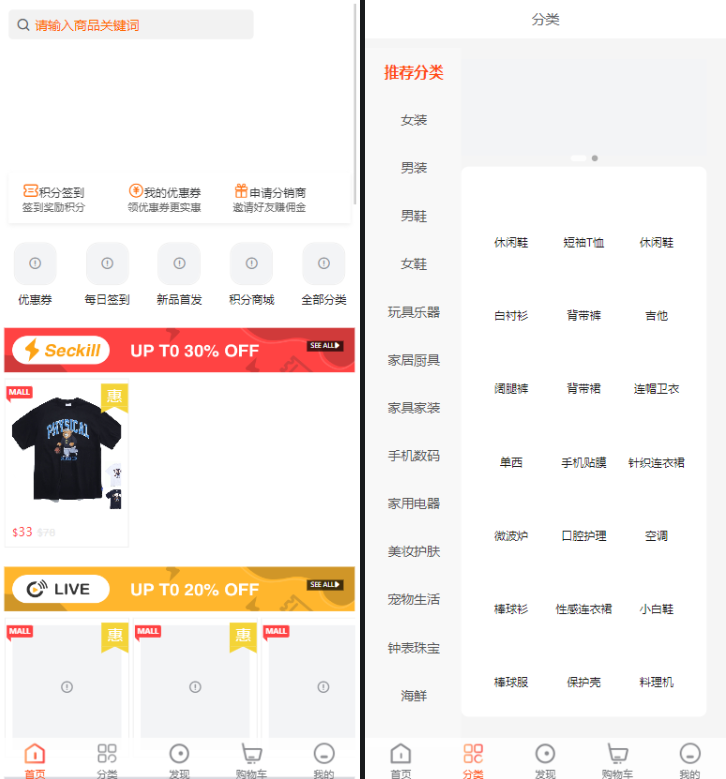Select 申请分销商 to apply as distributor
This screenshot has height=779, width=726.
[270, 198]
